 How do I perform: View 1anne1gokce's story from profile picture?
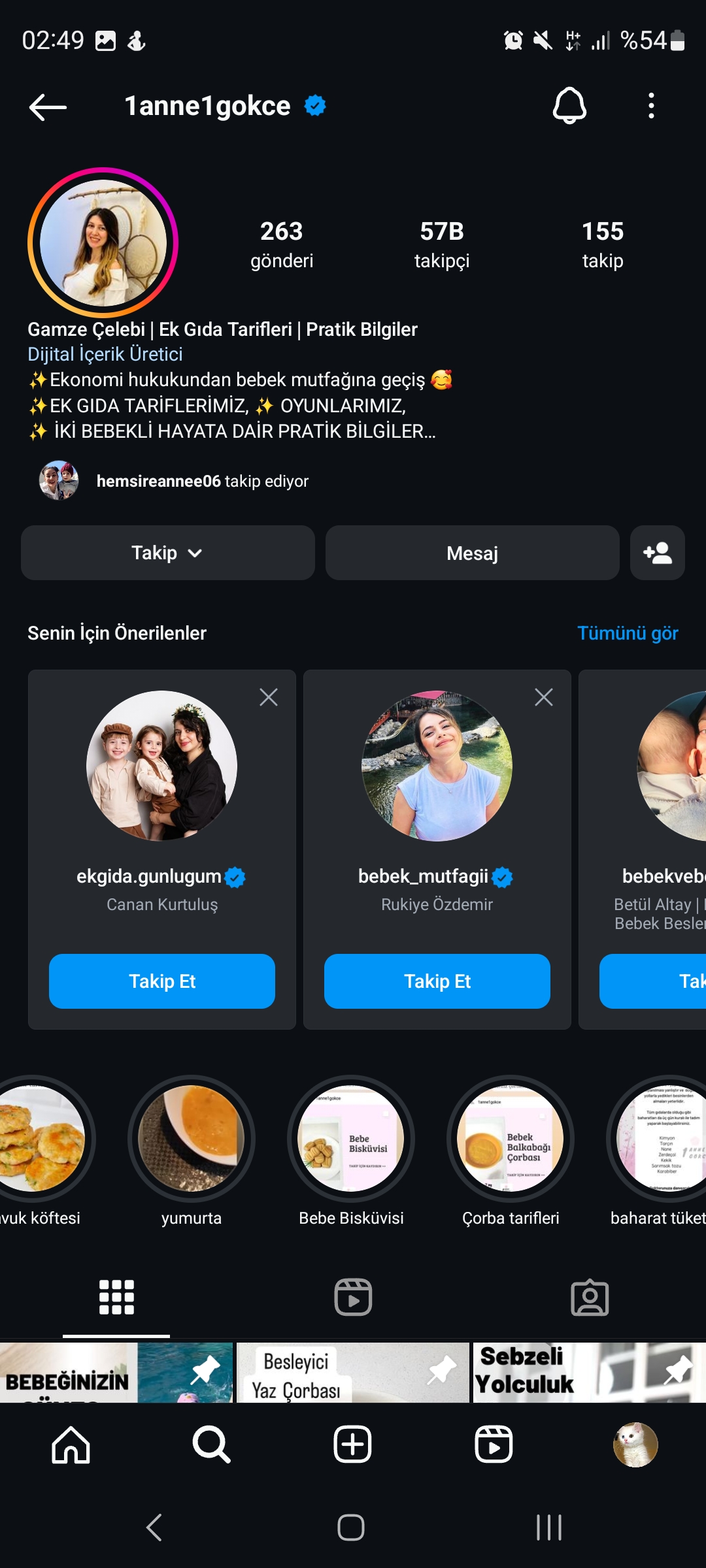coord(103,242)
